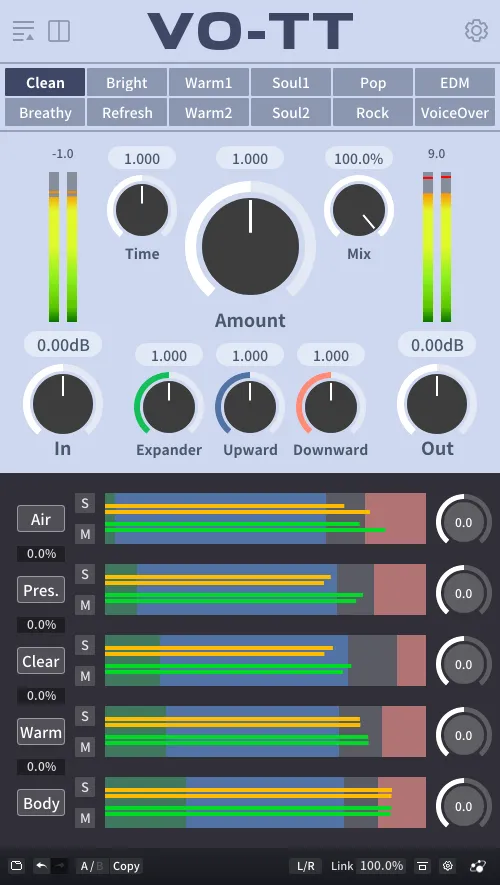Pick the Rock preset
Image resolution: width=500 pixels, height=885 pixels.
click(x=372, y=113)
